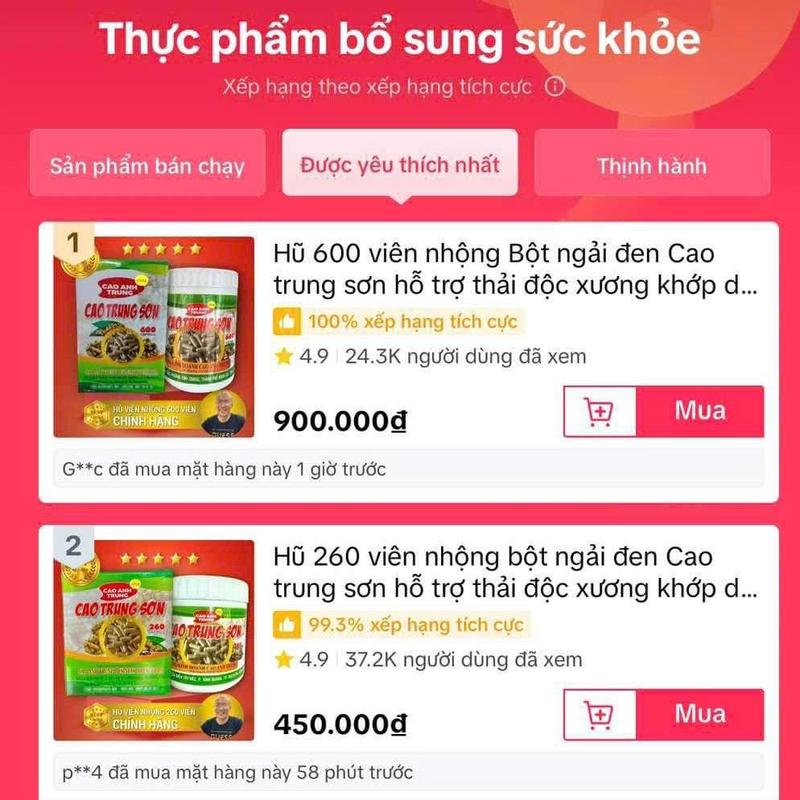The image size is (800, 800).
Task: Add the 450.000đ product to cart
Action: (x=600, y=714)
